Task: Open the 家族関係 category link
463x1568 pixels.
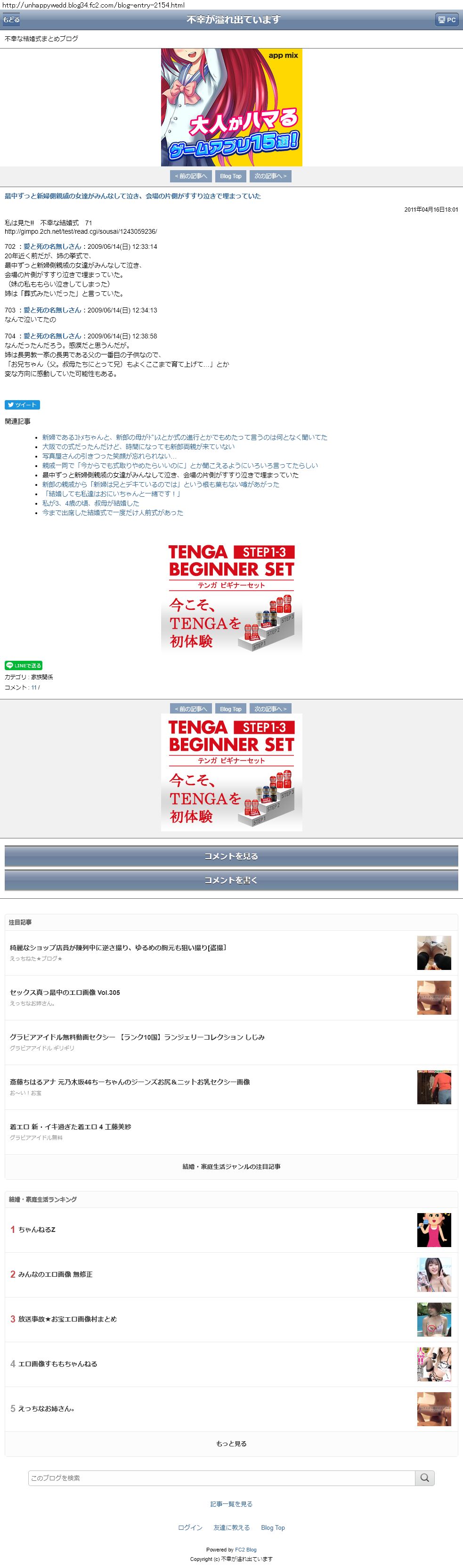Action: (x=42, y=677)
